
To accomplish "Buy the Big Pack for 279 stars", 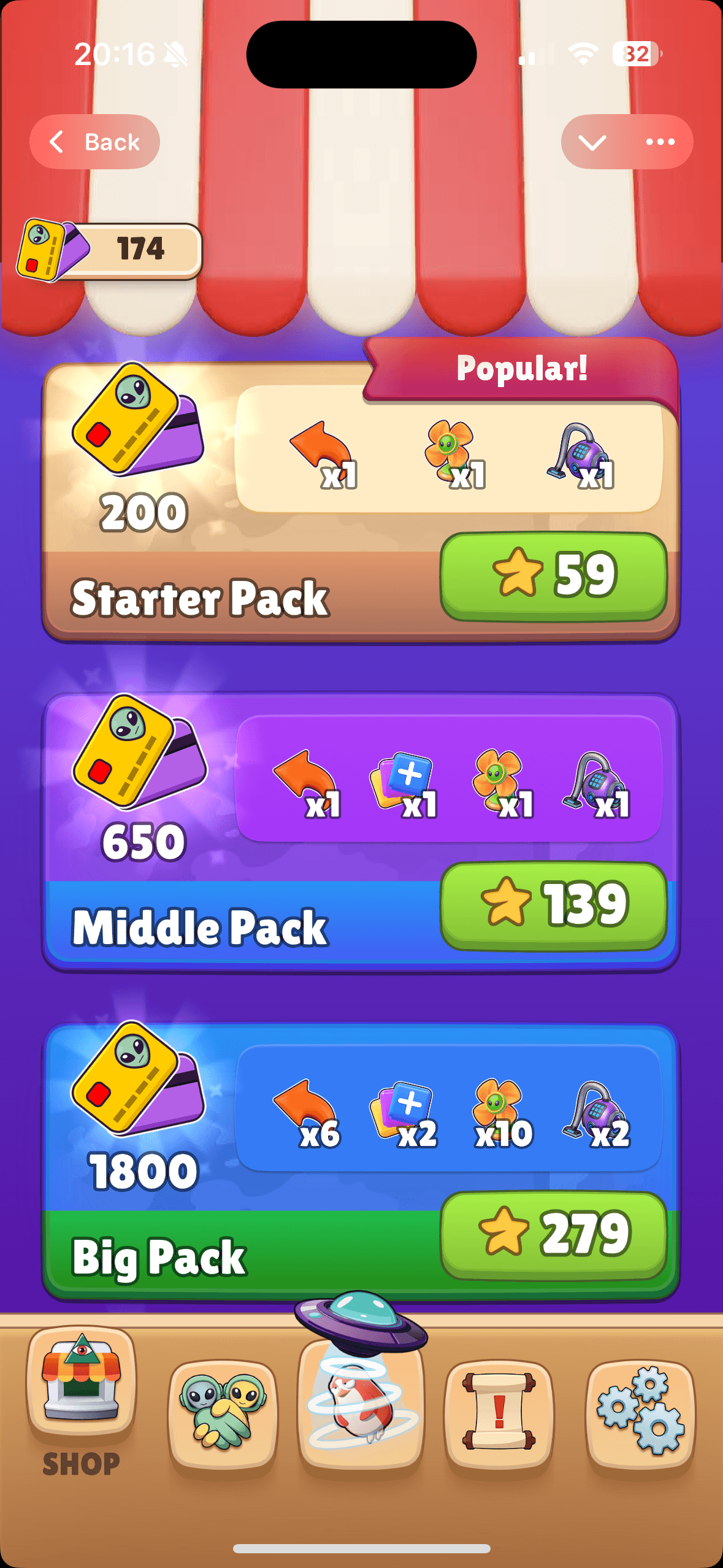I will 553,1234.
